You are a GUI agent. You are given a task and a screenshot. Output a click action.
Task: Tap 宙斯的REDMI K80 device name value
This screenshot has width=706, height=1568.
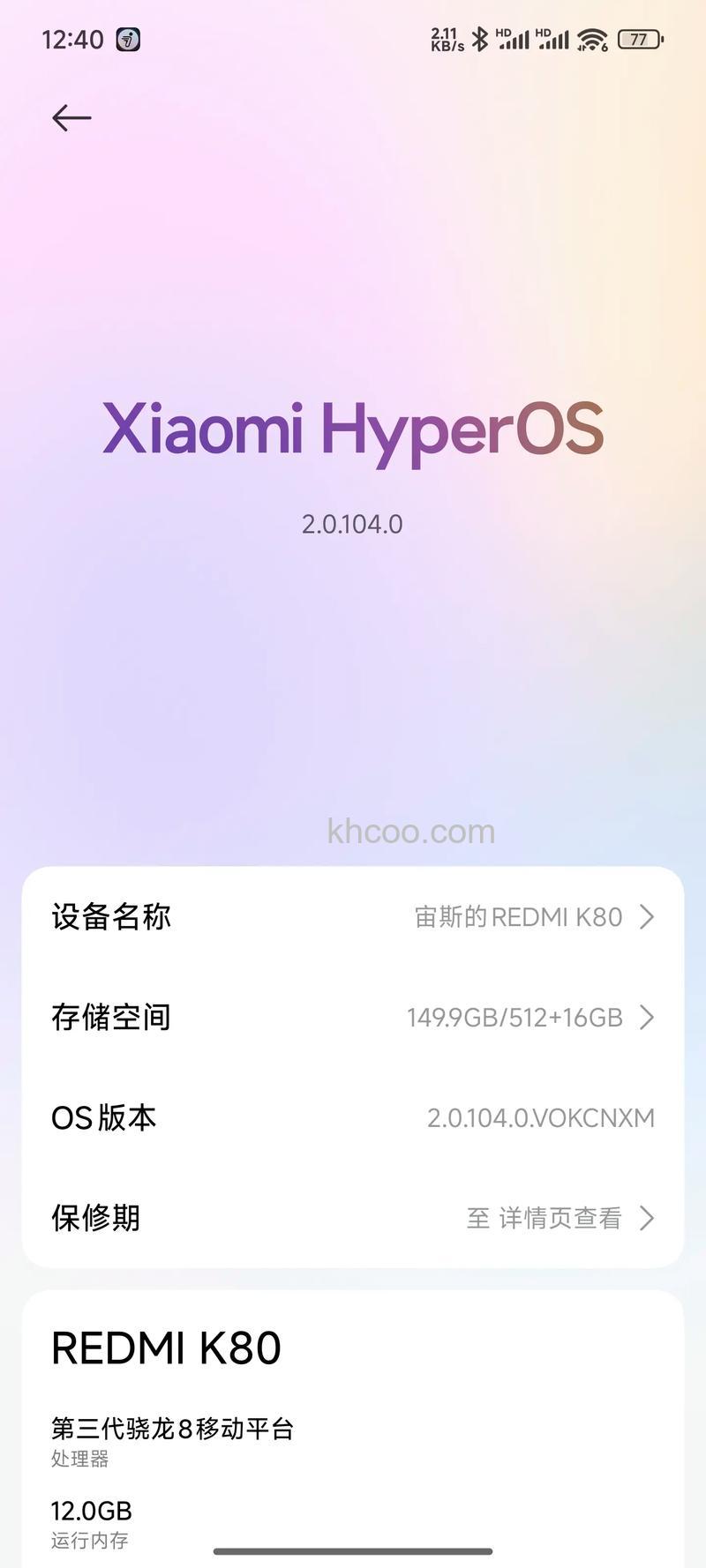click(521, 916)
